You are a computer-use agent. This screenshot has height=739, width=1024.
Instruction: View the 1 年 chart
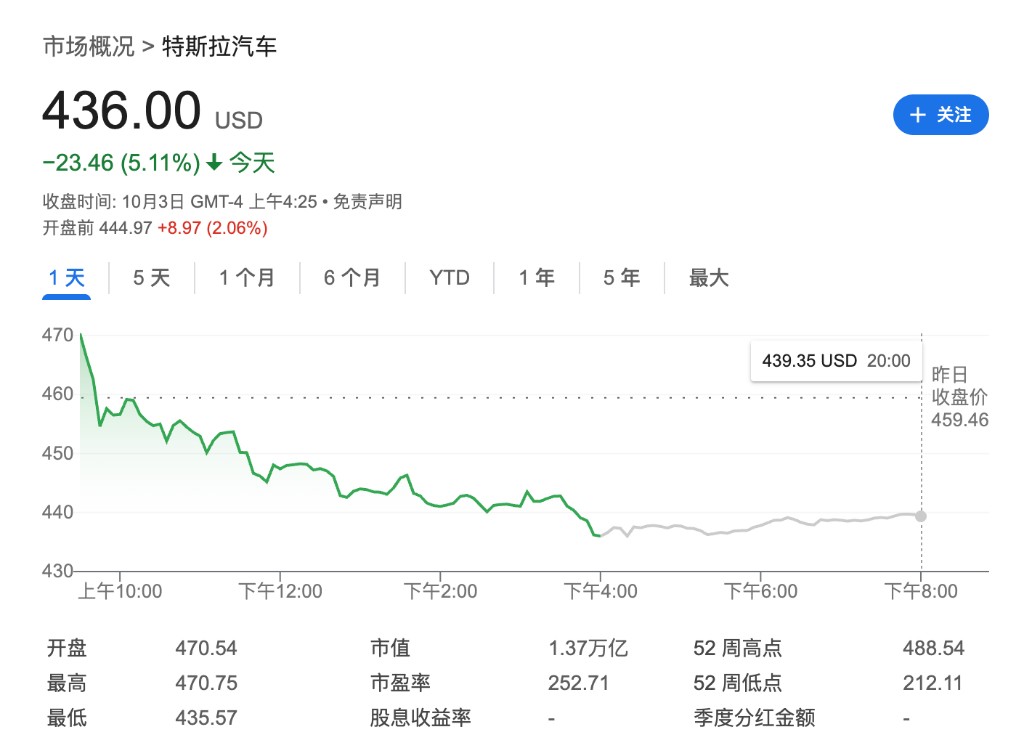pyautogui.click(x=537, y=278)
